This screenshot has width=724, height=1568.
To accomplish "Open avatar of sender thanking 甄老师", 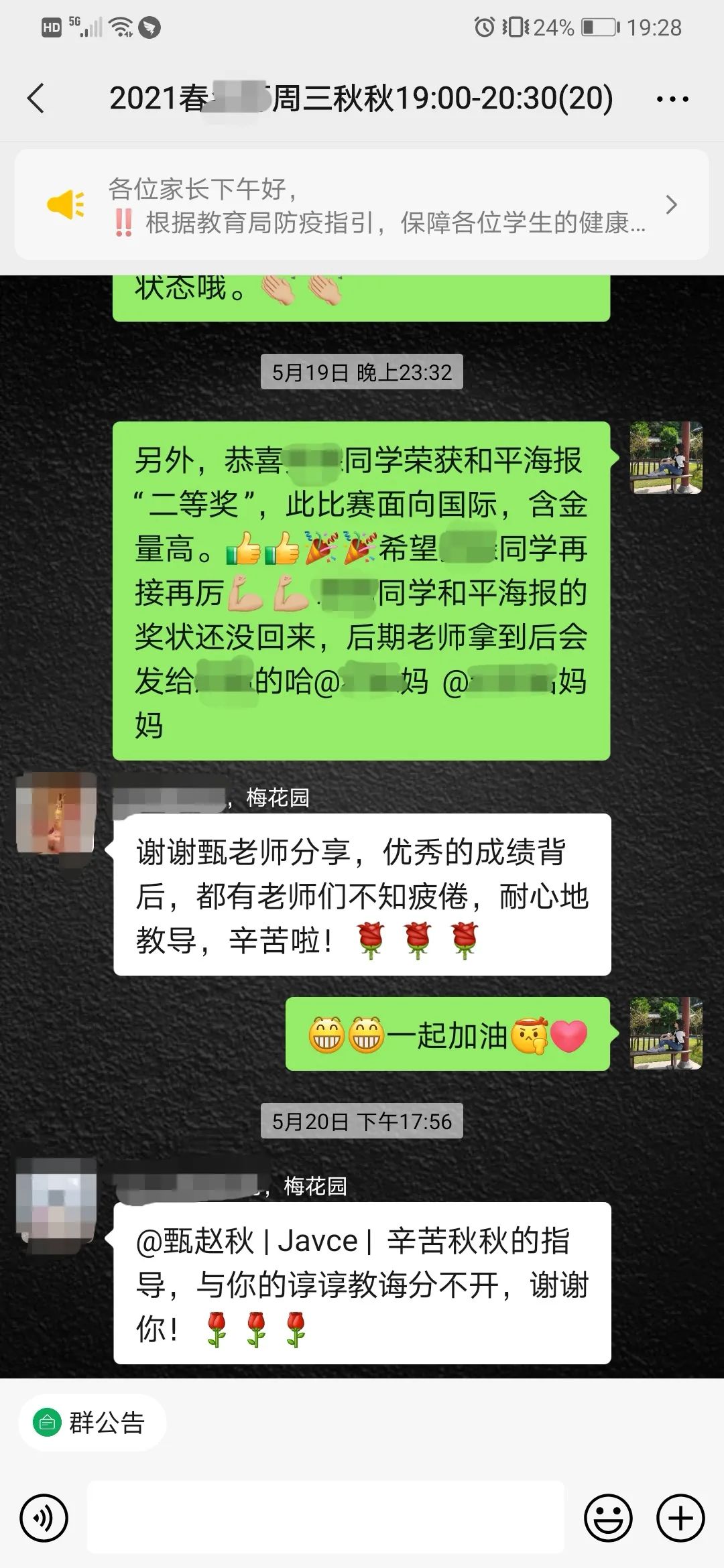I will pyautogui.click(x=56, y=813).
